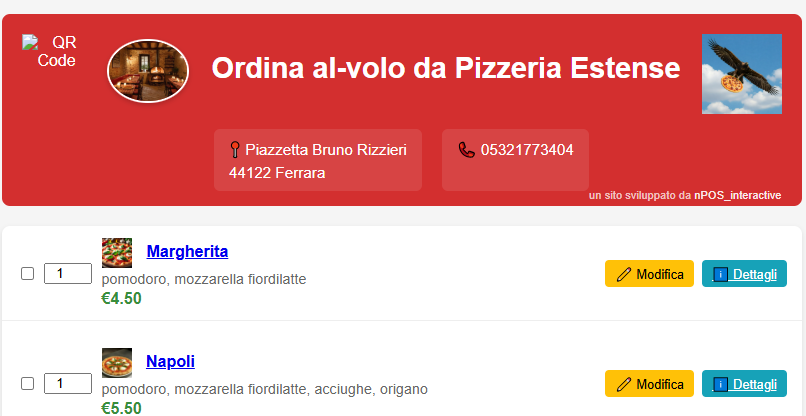Open the Napoli pizza link
This screenshot has height=416, width=806.
click(170, 361)
